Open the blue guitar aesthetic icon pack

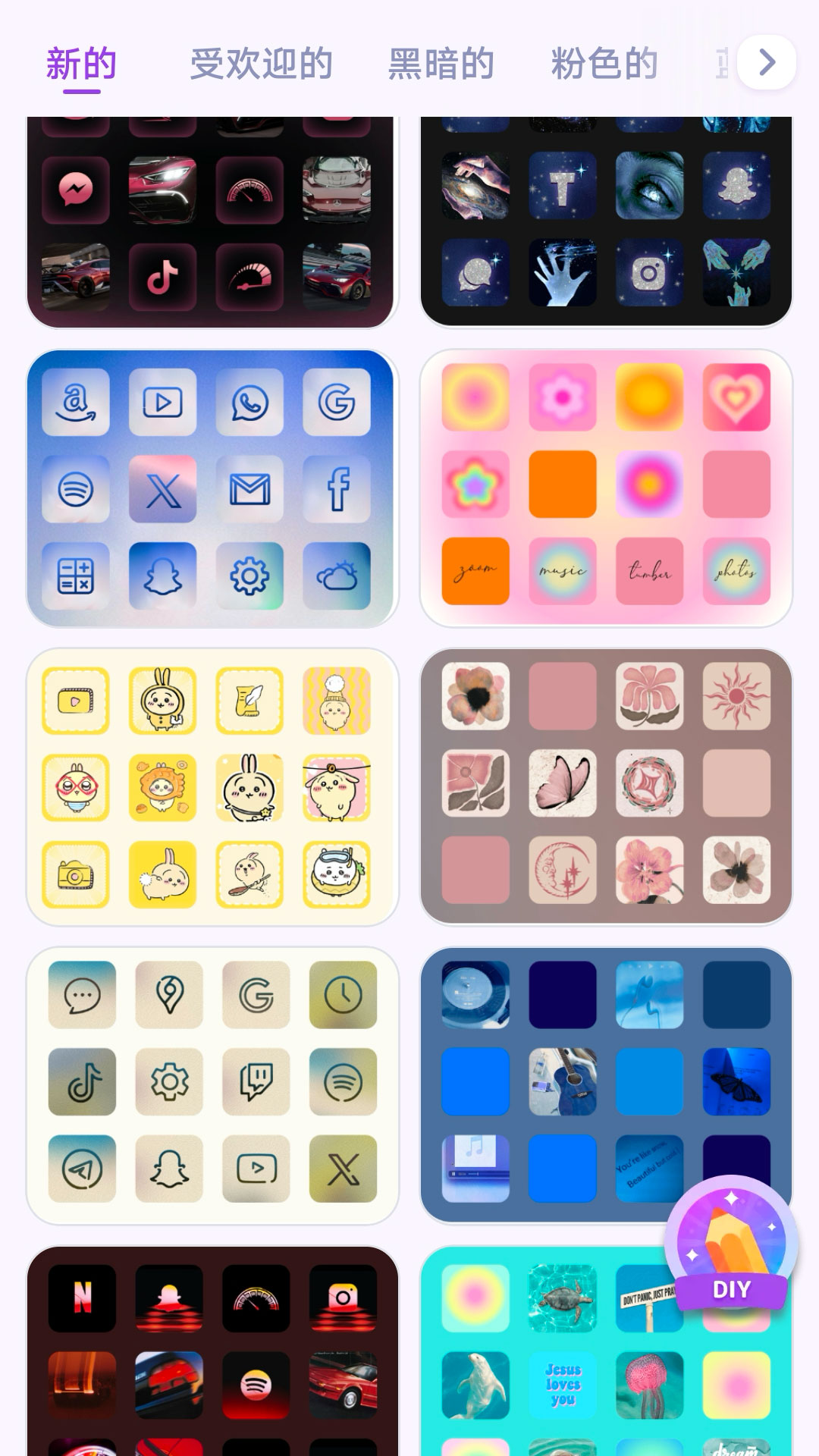pyautogui.click(x=561, y=1084)
